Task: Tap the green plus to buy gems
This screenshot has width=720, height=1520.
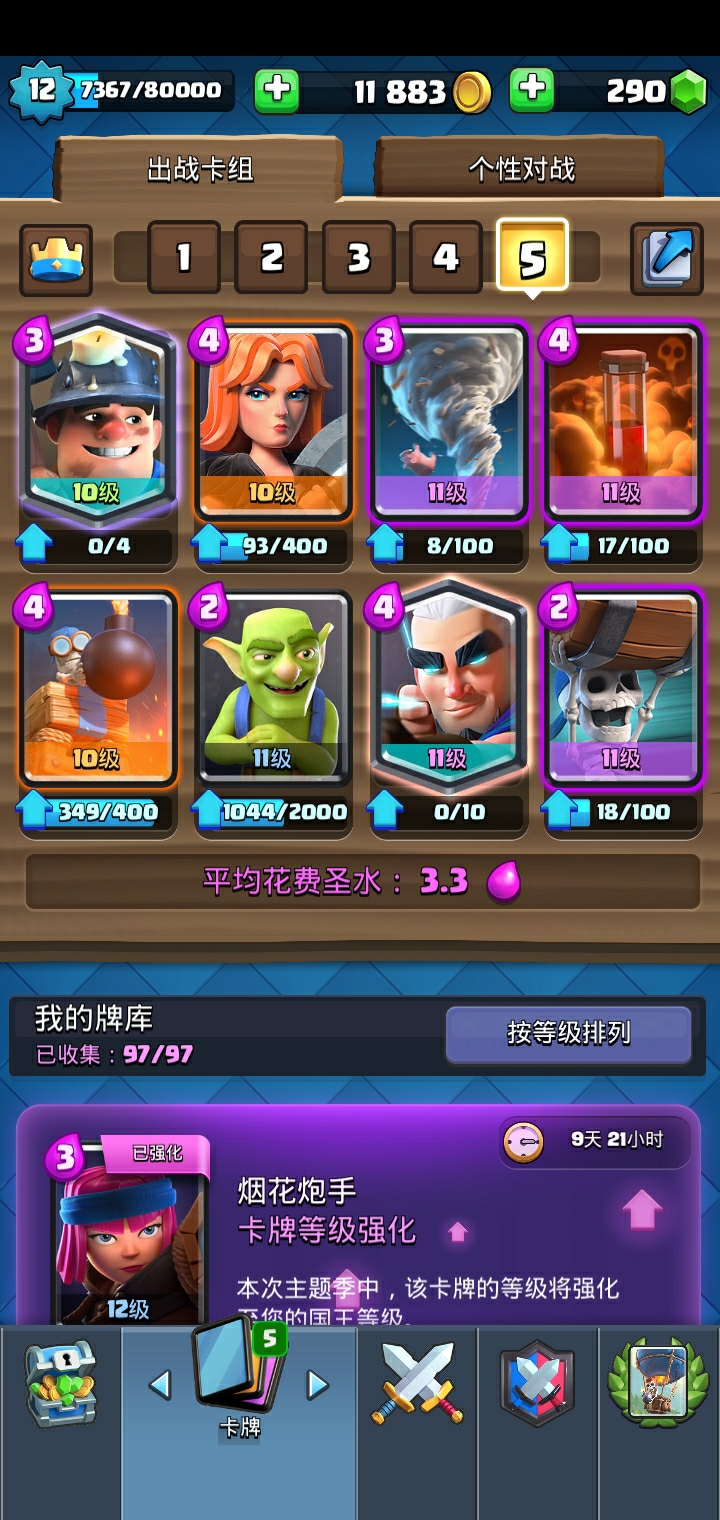Action: (x=532, y=91)
